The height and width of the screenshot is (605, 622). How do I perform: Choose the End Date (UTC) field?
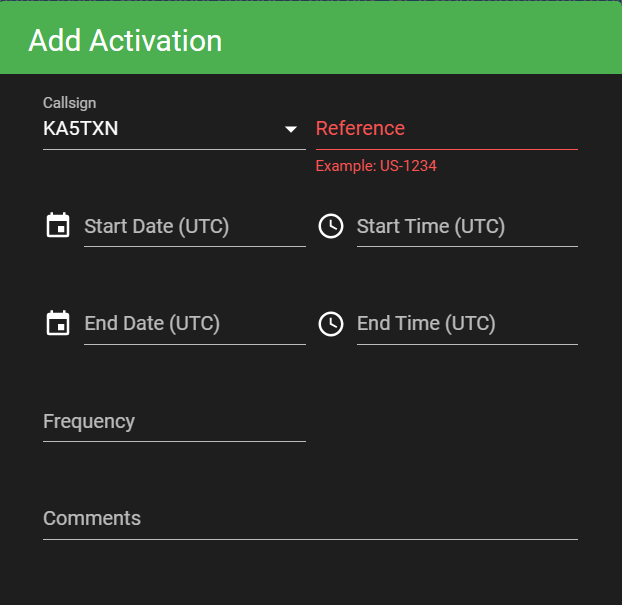(194, 324)
